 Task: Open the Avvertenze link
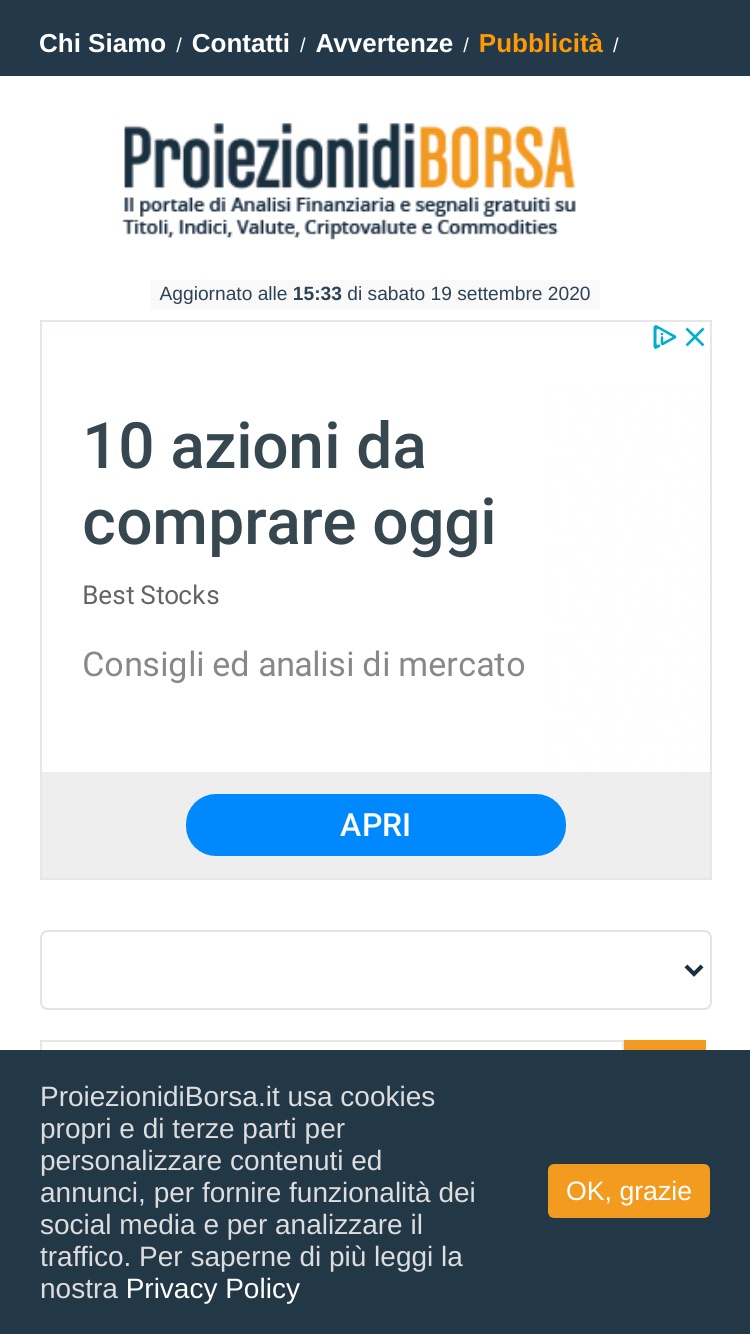click(384, 44)
